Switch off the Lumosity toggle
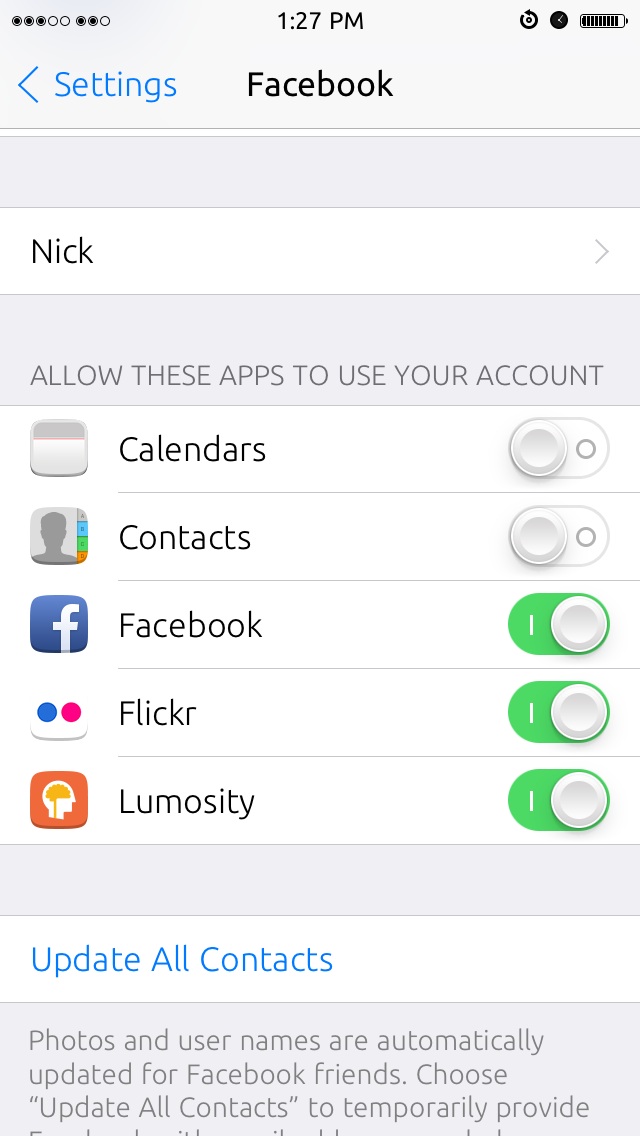Screen dimensions: 640x1136 point(558,801)
